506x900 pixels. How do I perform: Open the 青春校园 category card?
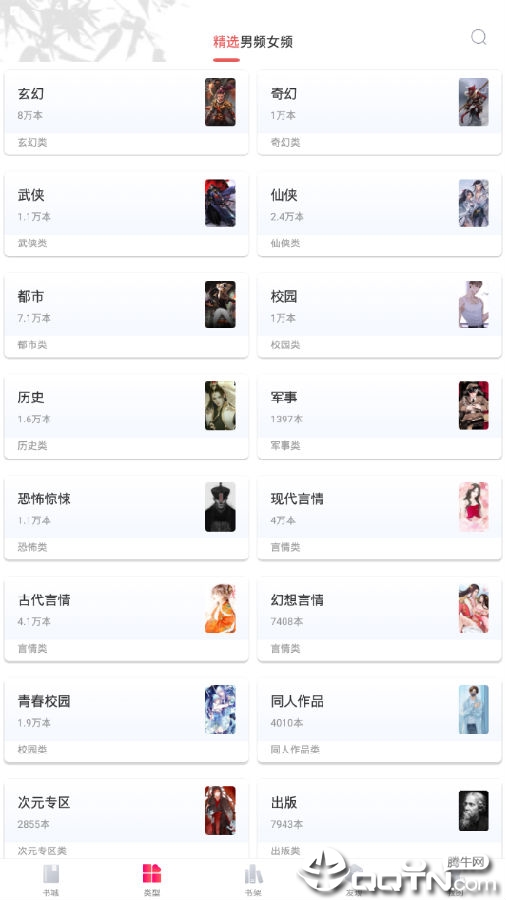point(126,720)
